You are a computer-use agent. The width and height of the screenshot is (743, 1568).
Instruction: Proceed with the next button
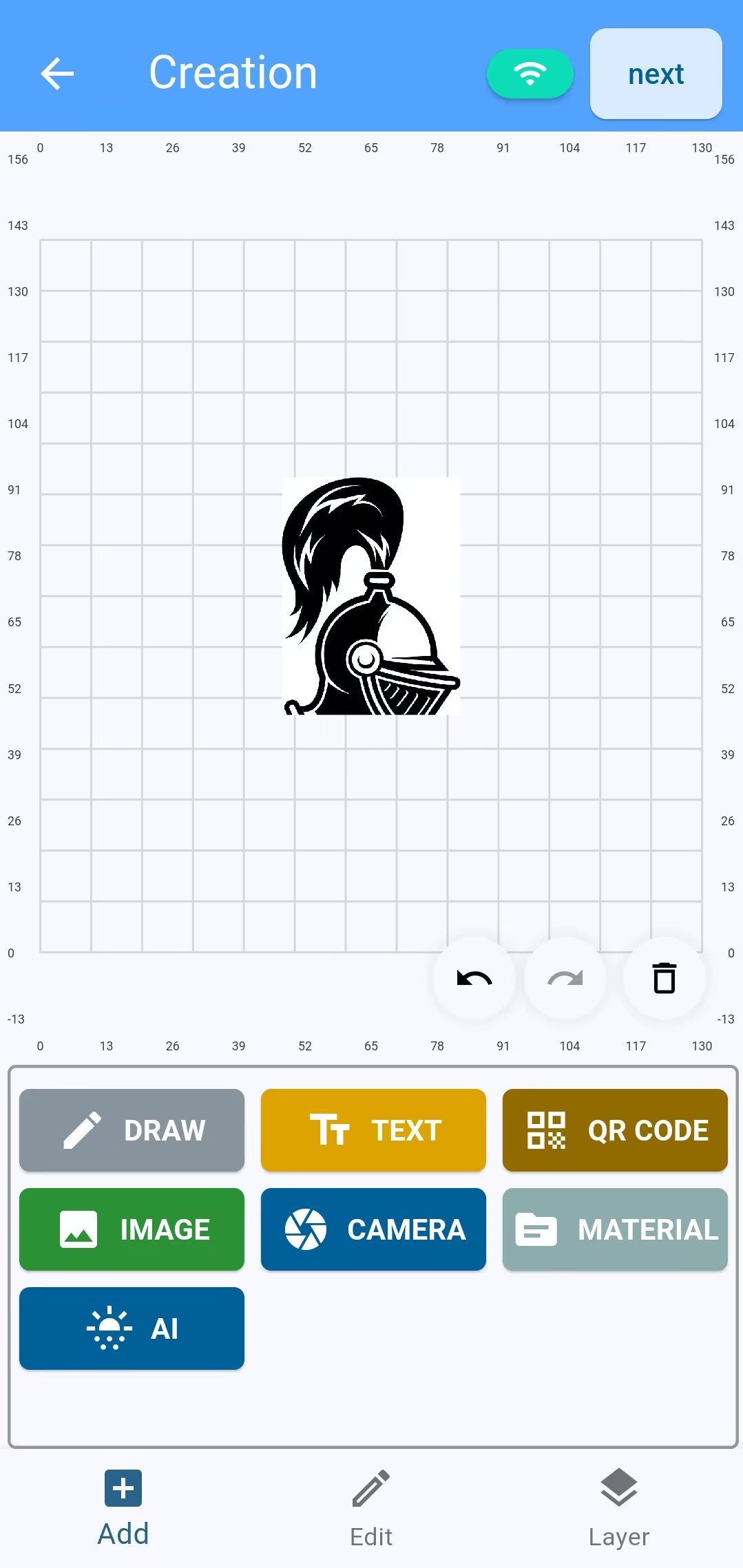pyautogui.click(x=656, y=74)
